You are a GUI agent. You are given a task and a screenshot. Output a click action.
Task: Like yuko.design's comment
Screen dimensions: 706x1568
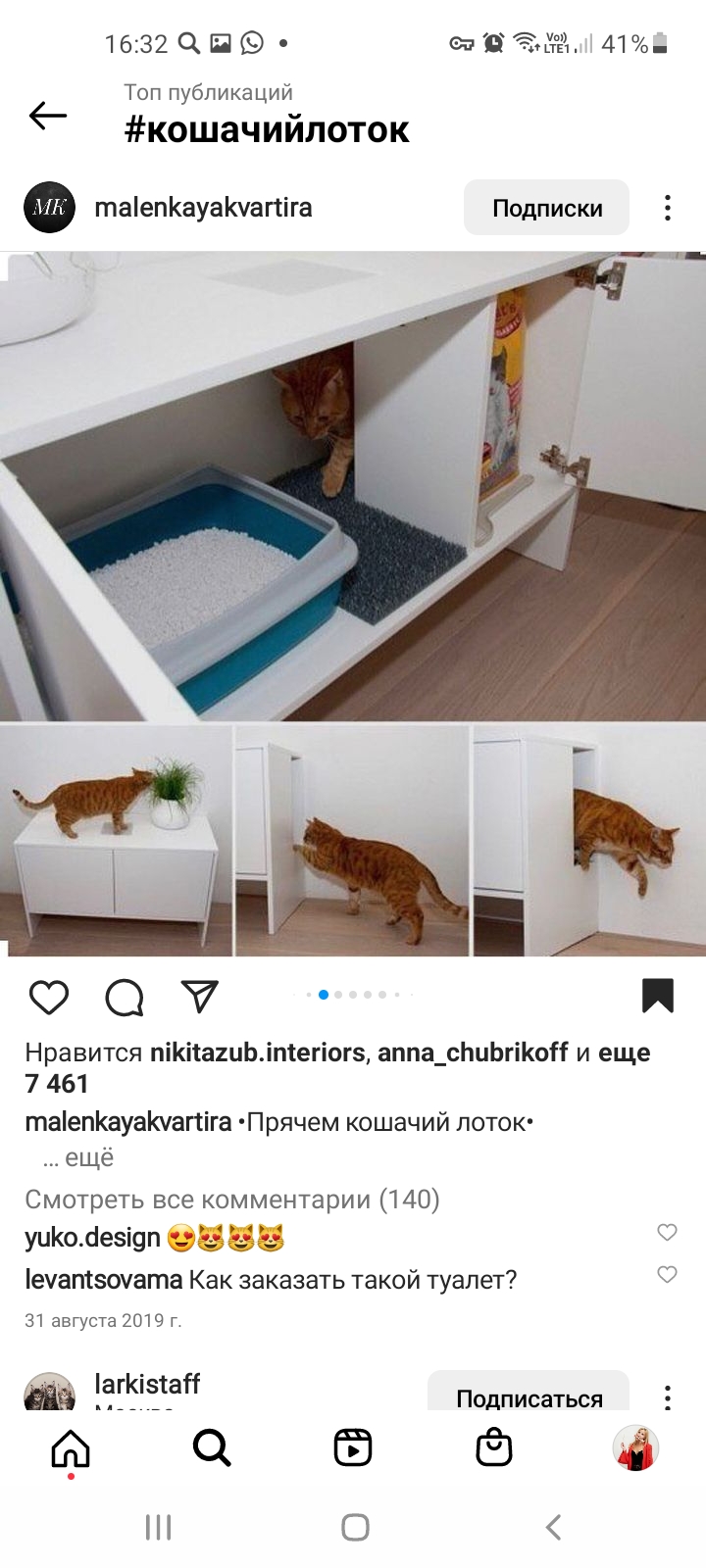(667, 1233)
